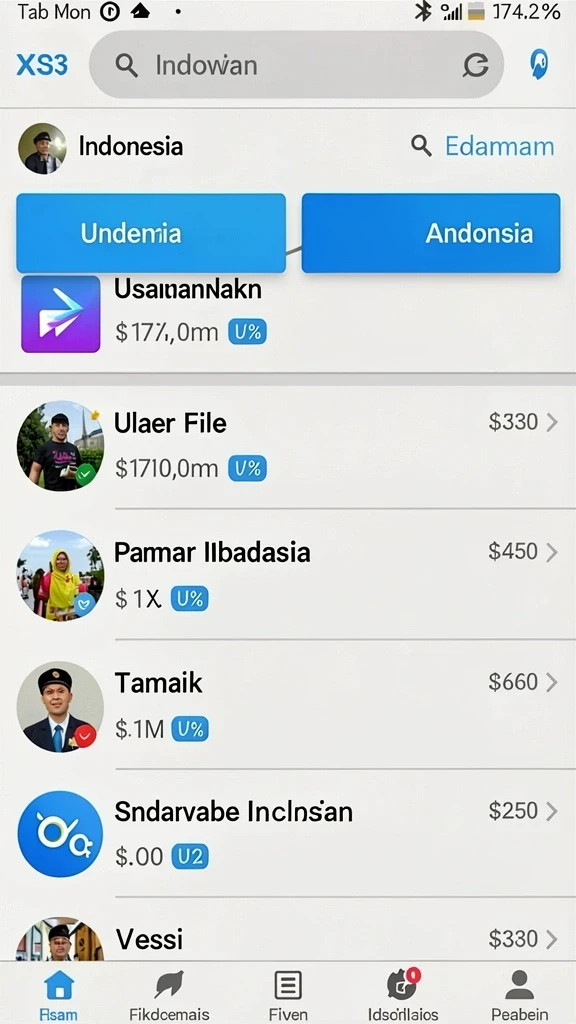
Task: Select the Undemia button
Action: point(151,233)
